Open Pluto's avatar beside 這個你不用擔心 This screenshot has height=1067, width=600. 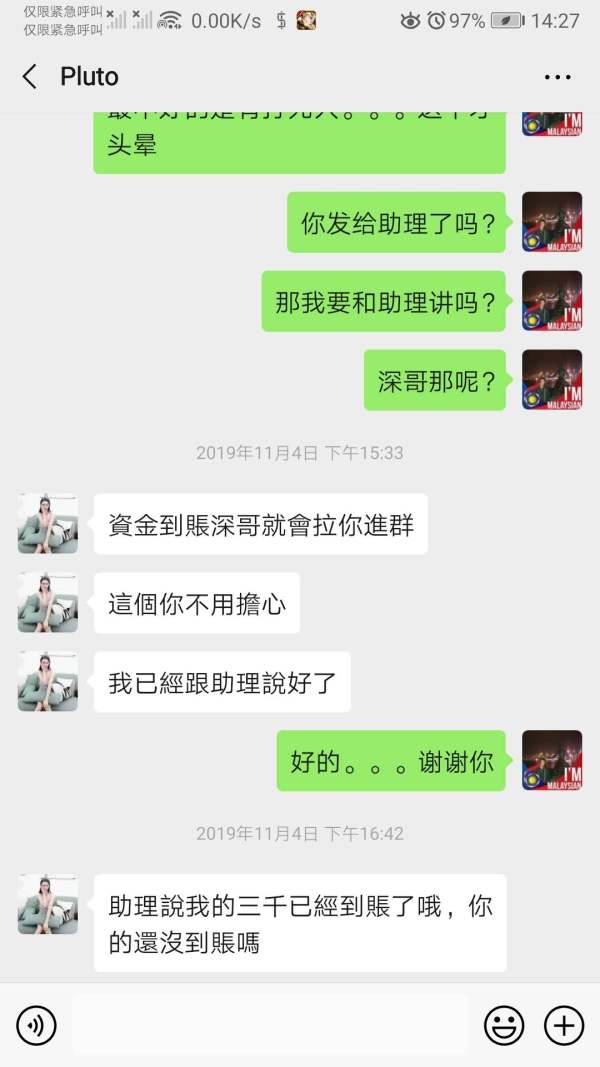tap(48, 603)
